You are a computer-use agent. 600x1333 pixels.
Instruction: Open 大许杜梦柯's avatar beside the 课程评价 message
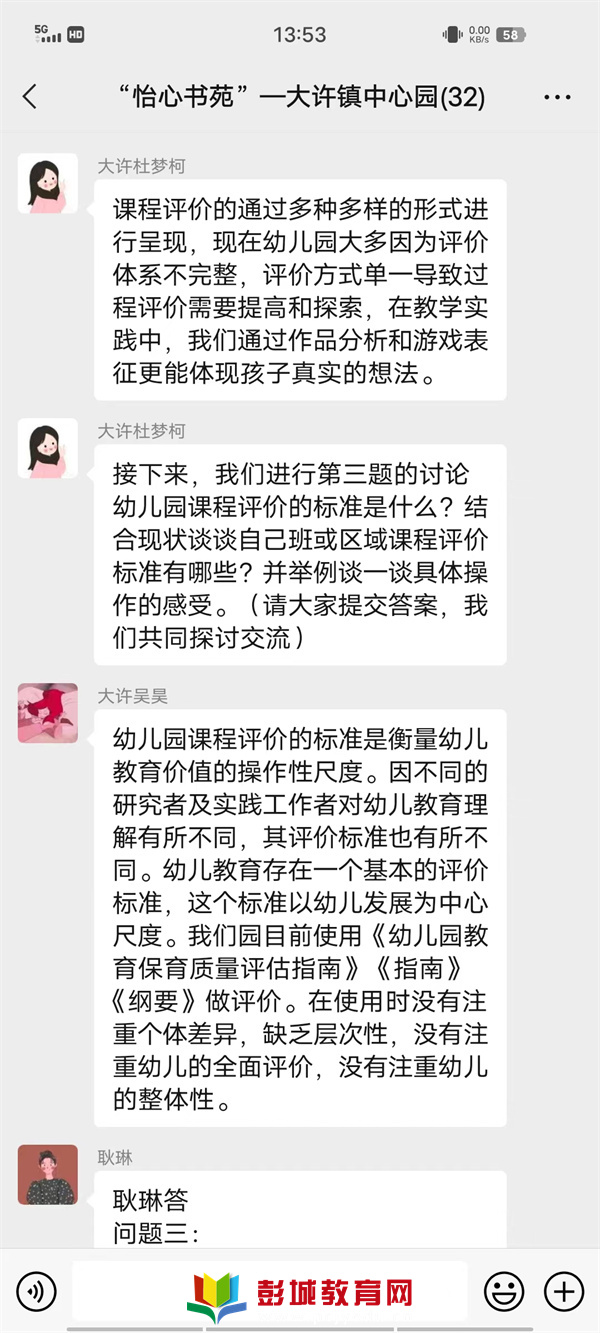(48, 183)
